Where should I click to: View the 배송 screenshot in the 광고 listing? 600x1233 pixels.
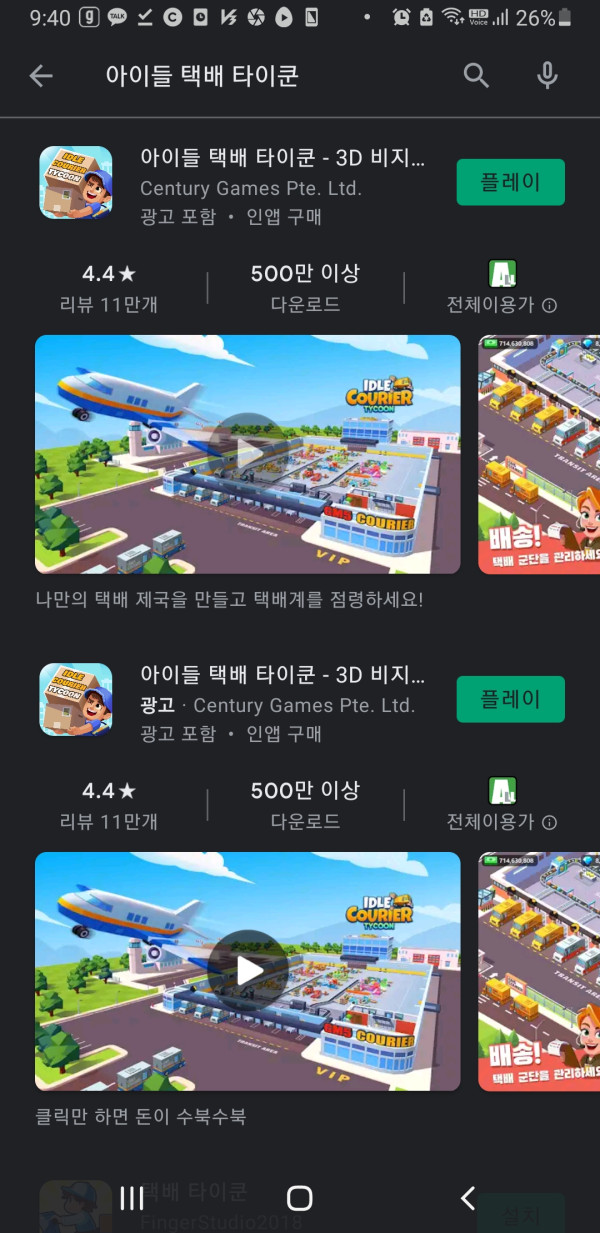[x=540, y=970]
